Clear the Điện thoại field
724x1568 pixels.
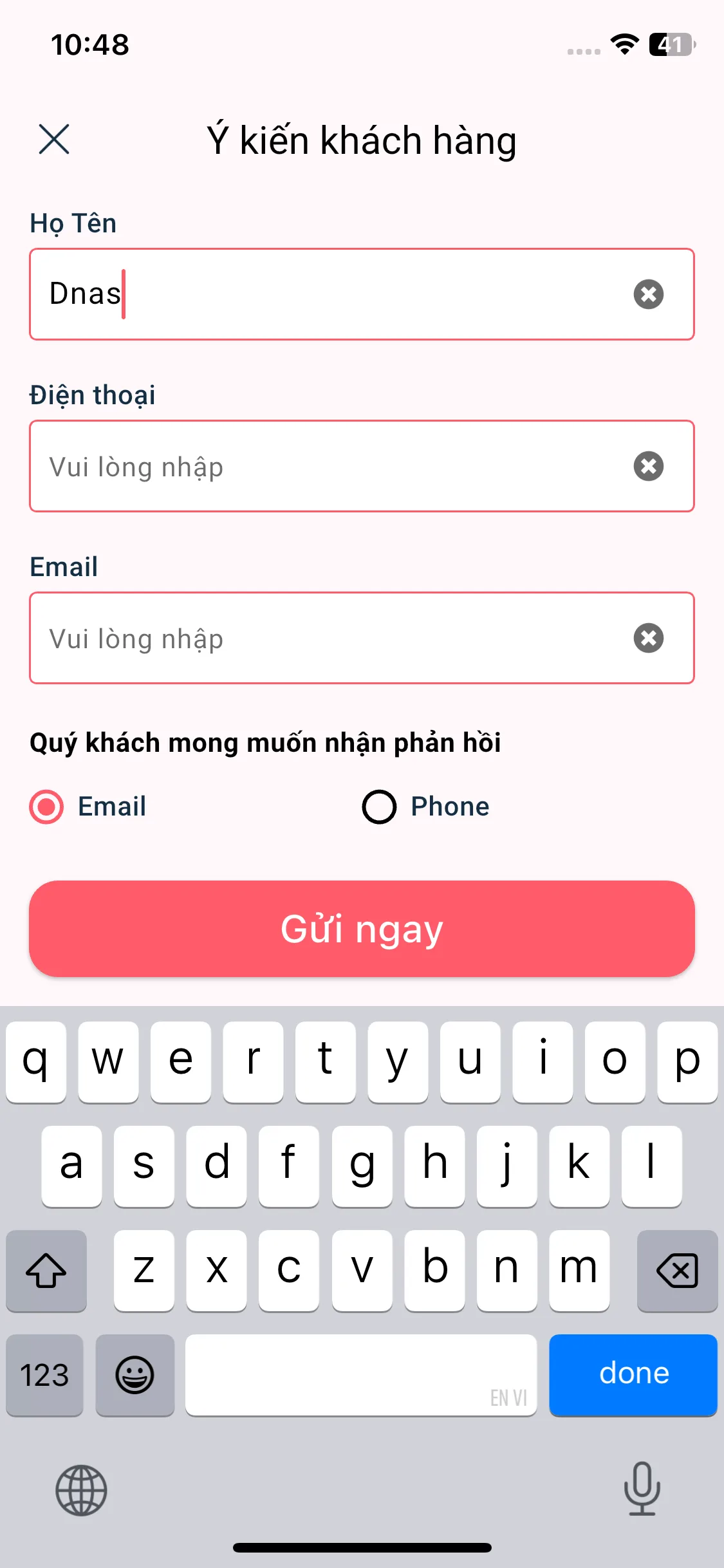pos(648,466)
